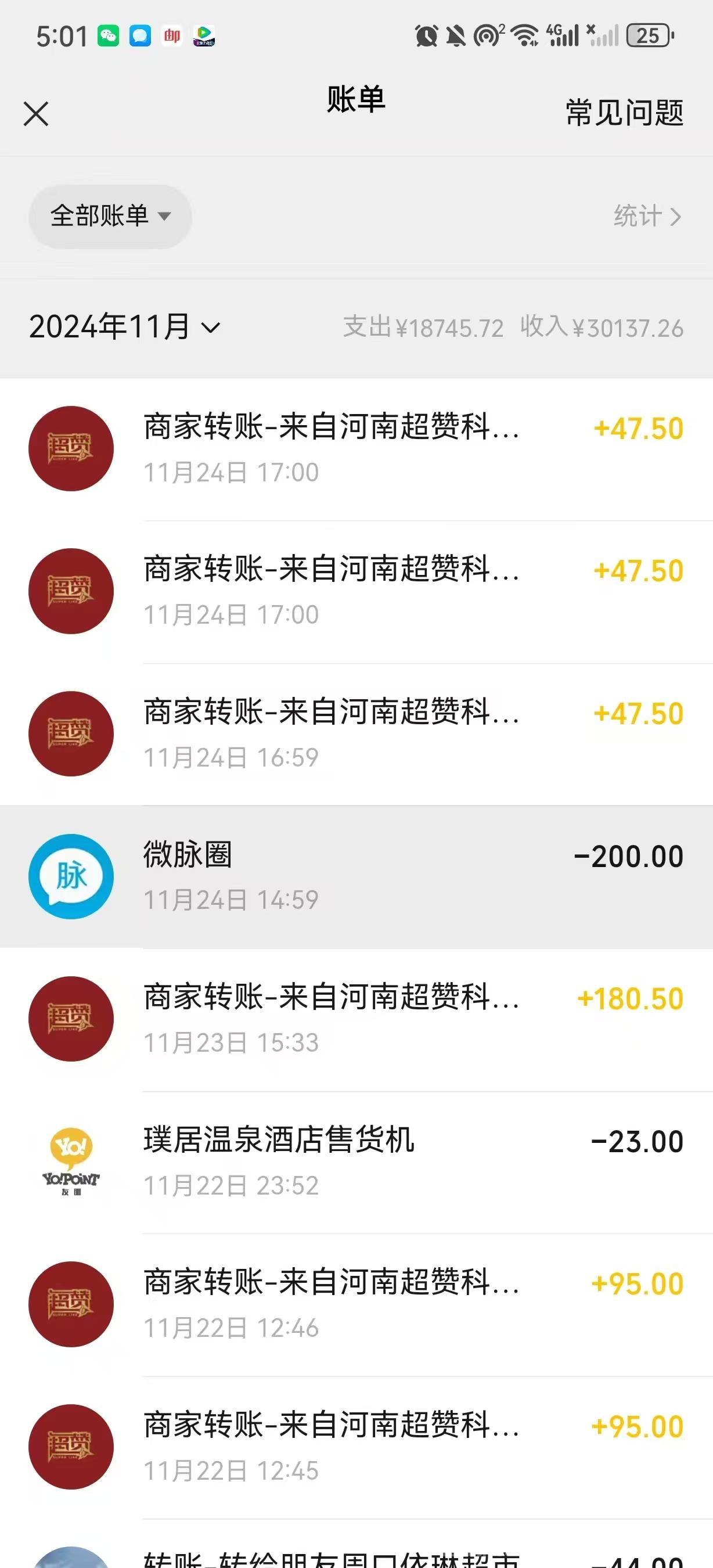Expand the 全部账单 filter dropdown
This screenshot has height=1568, width=713.
(x=110, y=216)
